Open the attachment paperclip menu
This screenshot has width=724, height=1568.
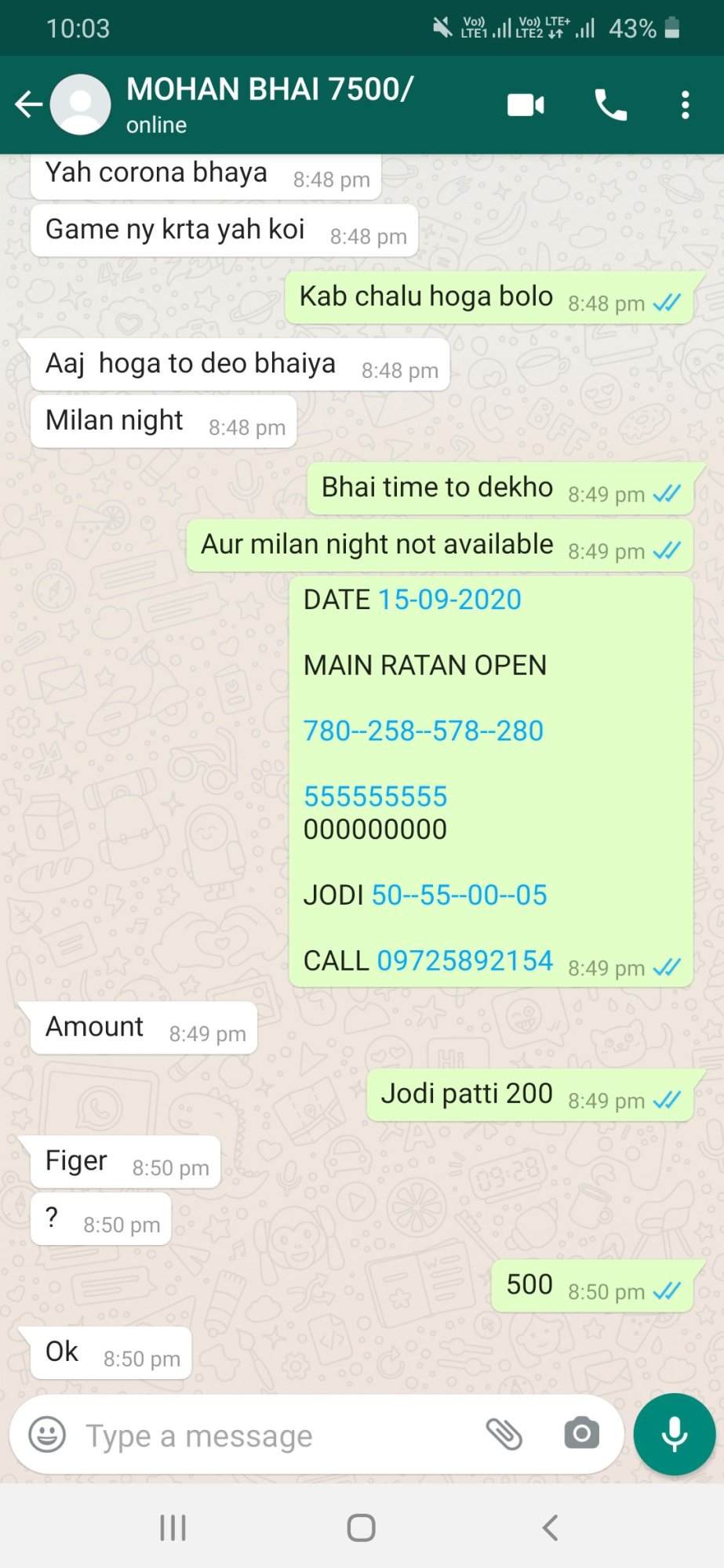[504, 1435]
